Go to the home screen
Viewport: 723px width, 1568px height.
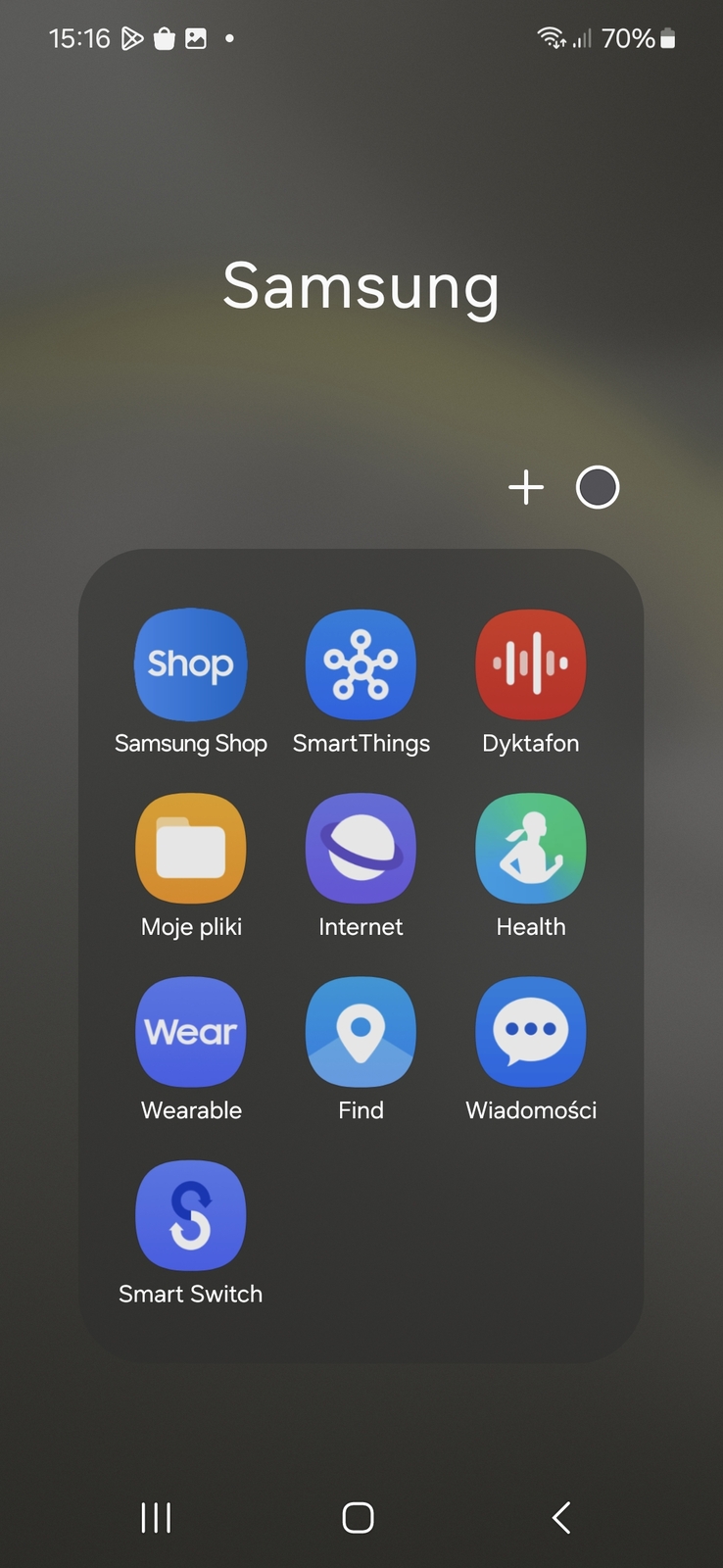click(358, 1517)
